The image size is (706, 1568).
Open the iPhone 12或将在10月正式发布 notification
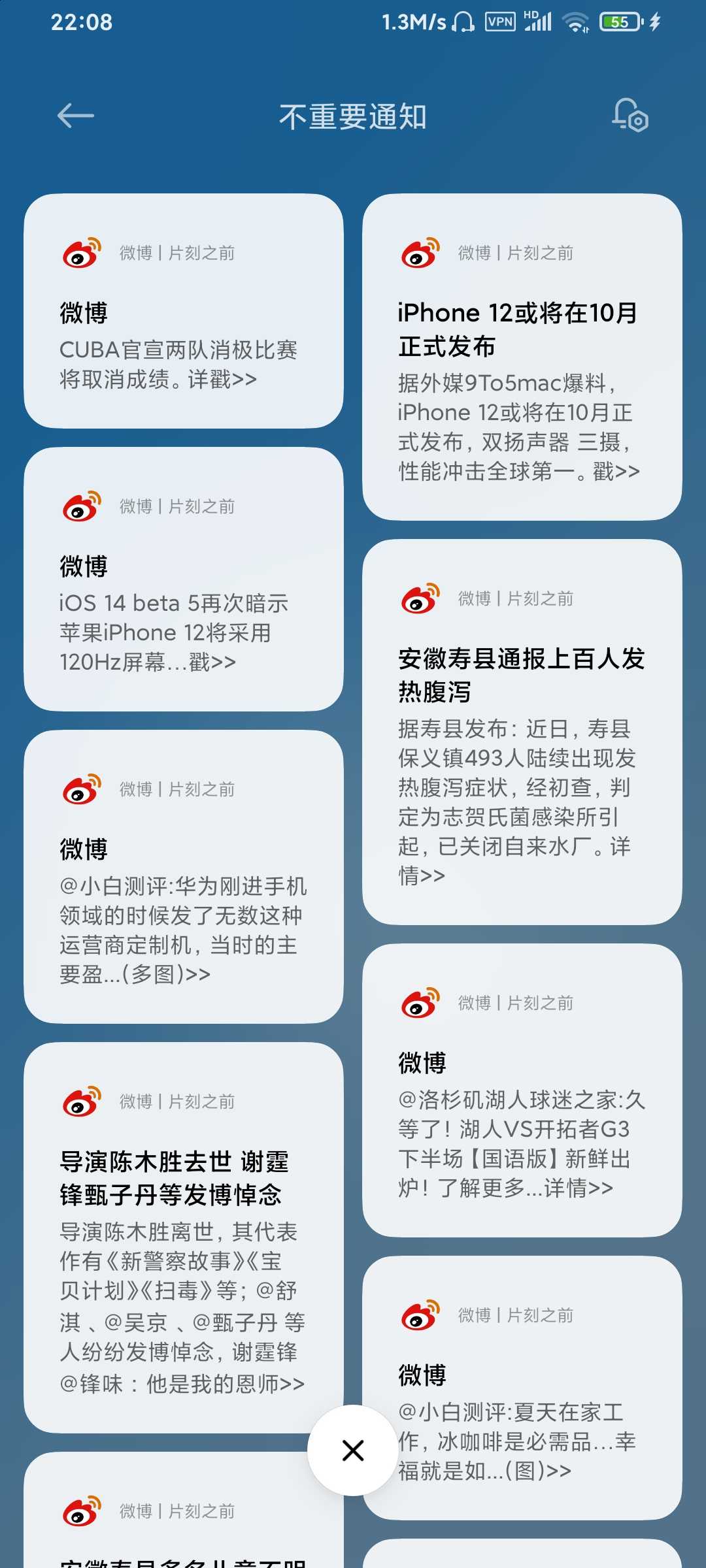pos(522,357)
